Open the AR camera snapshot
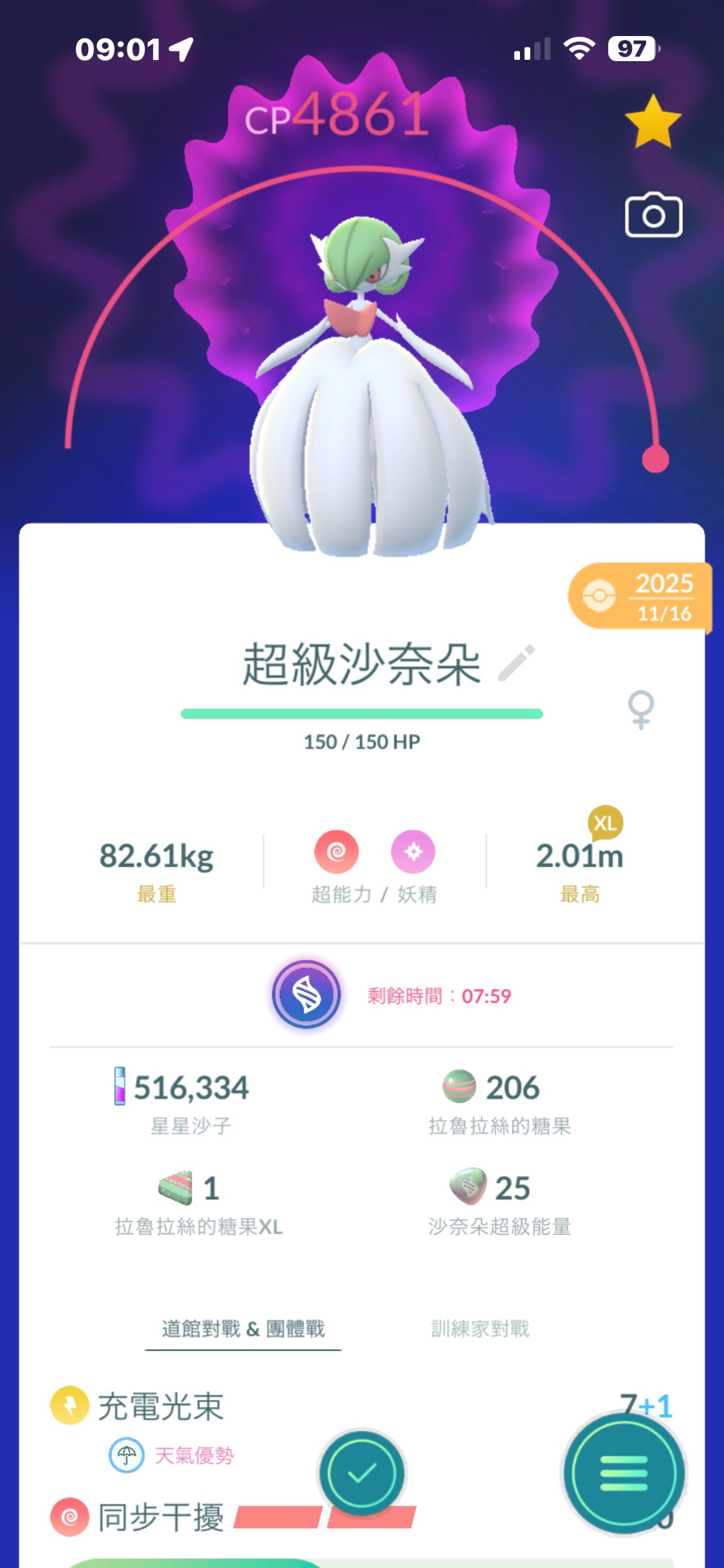The image size is (724, 1568). 653,216
